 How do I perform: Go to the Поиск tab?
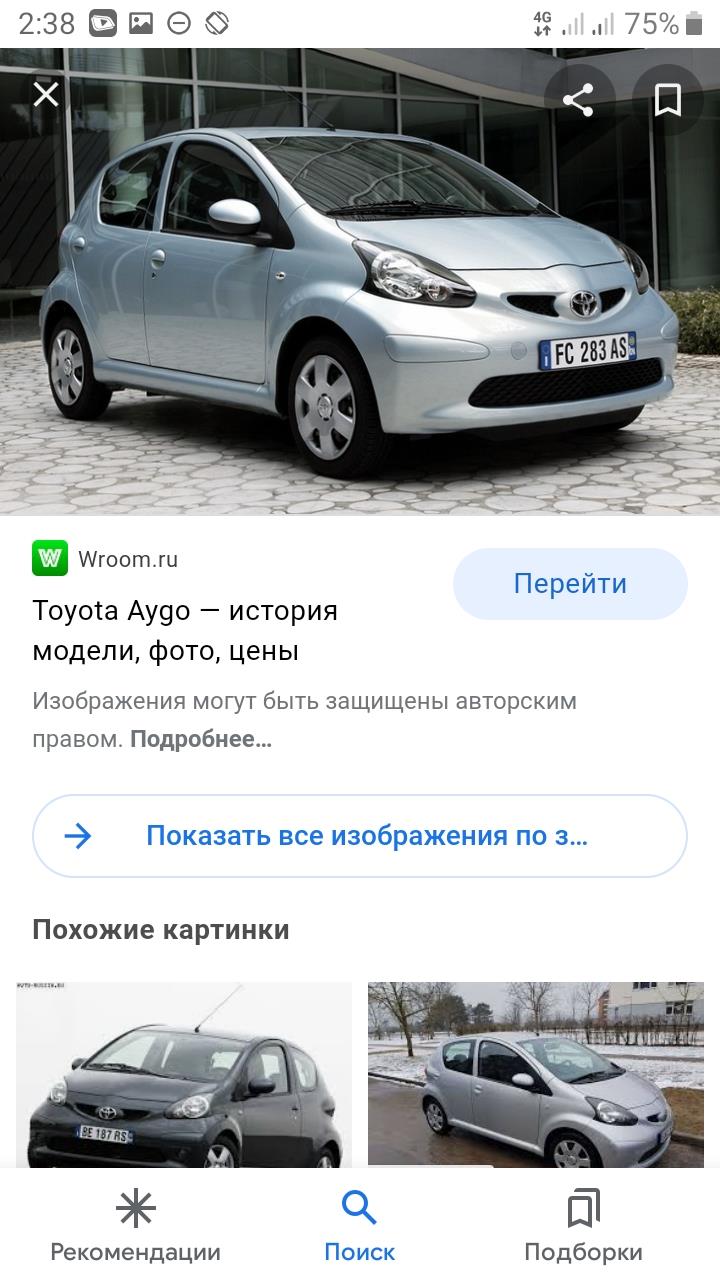click(x=360, y=1225)
